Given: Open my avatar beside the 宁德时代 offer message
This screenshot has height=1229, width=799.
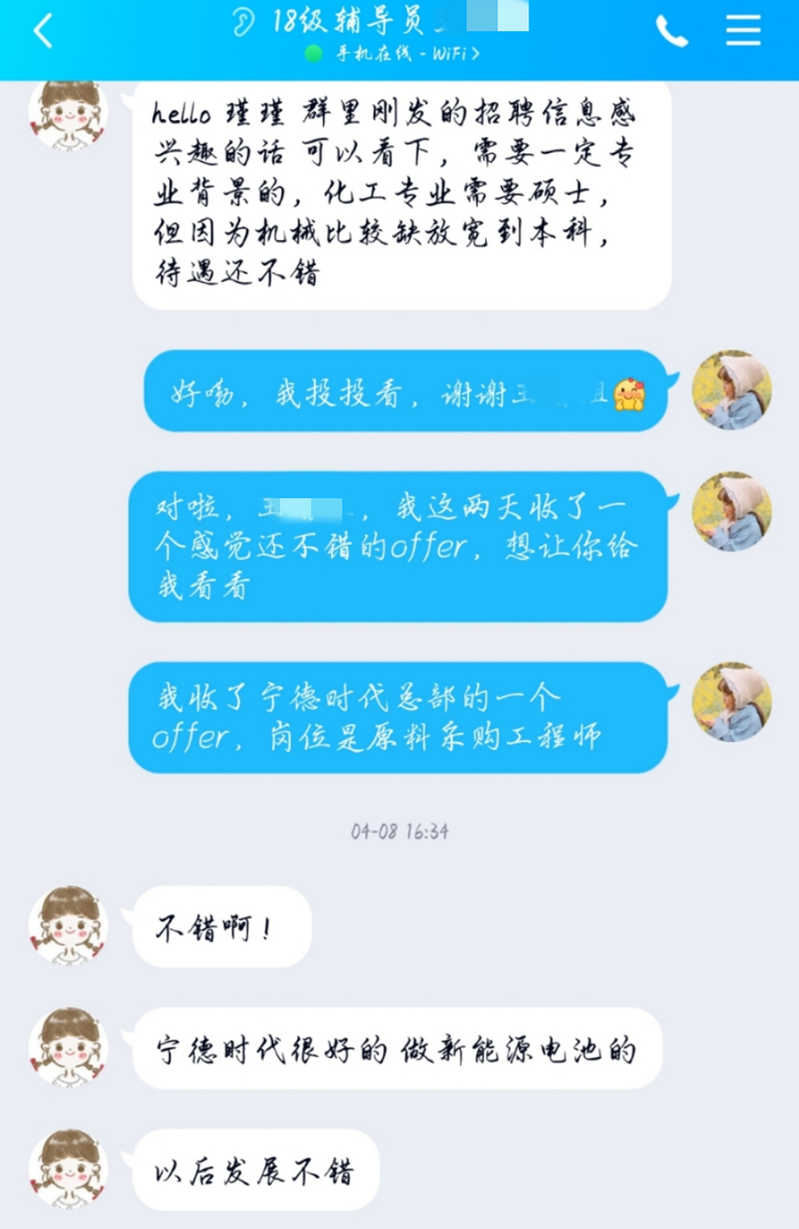Looking at the screenshot, I should (x=732, y=701).
